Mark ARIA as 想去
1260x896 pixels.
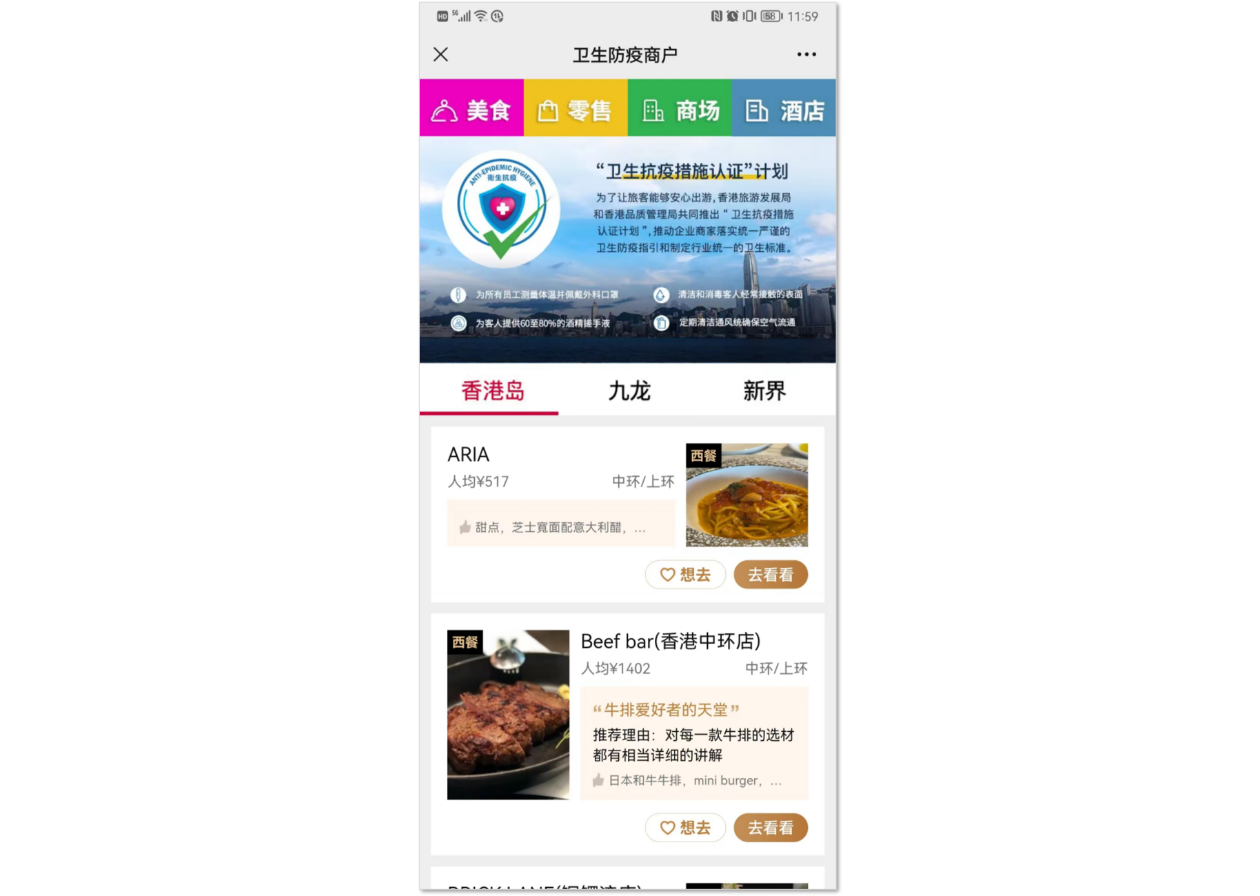click(x=685, y=575)
